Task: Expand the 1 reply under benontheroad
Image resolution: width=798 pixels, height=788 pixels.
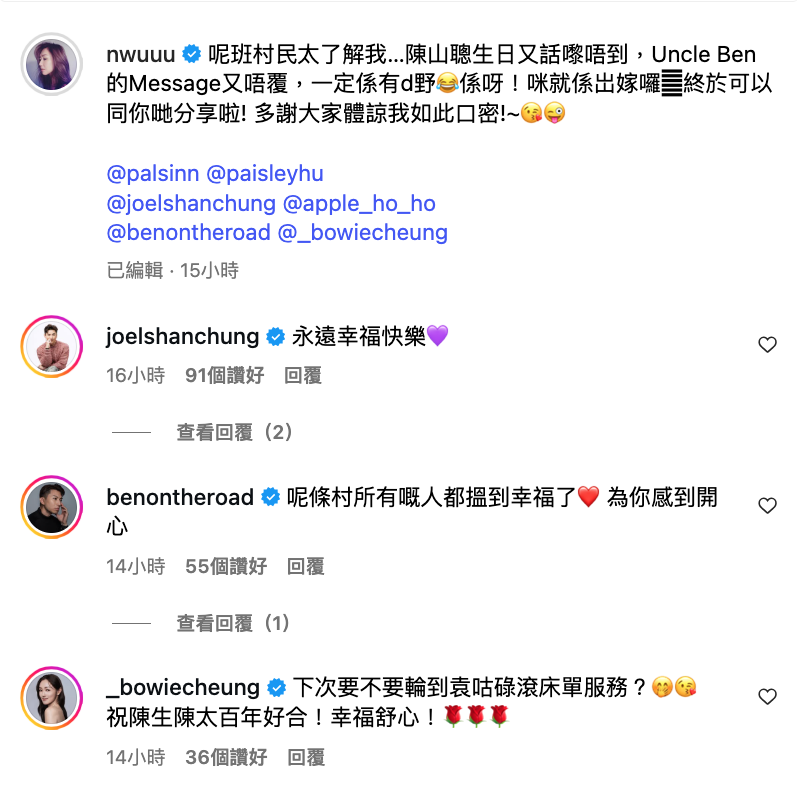Action: pos(235,623)
